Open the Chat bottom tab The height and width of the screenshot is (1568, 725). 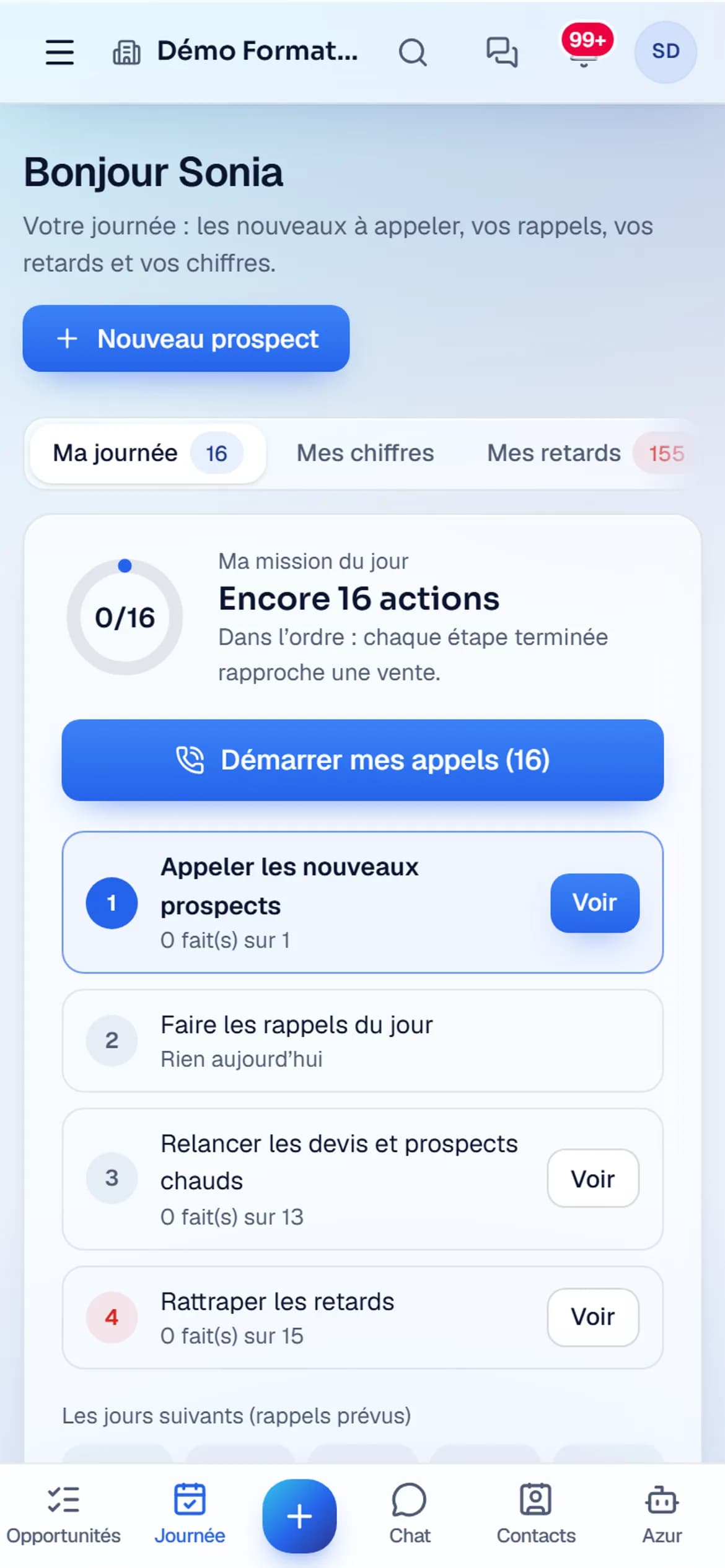tap(409, 1514)
